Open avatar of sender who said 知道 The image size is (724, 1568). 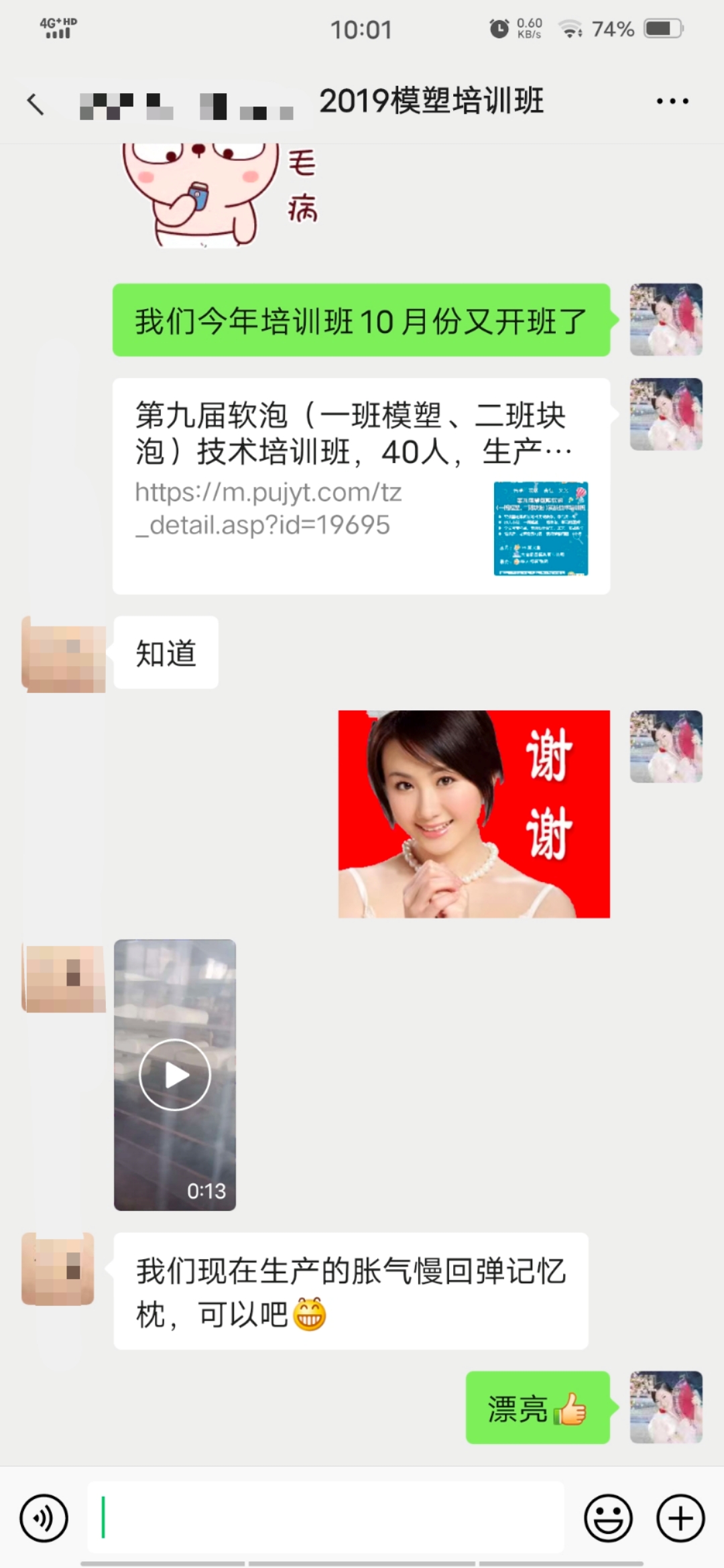pyautogui.click(x=64, y=655)
